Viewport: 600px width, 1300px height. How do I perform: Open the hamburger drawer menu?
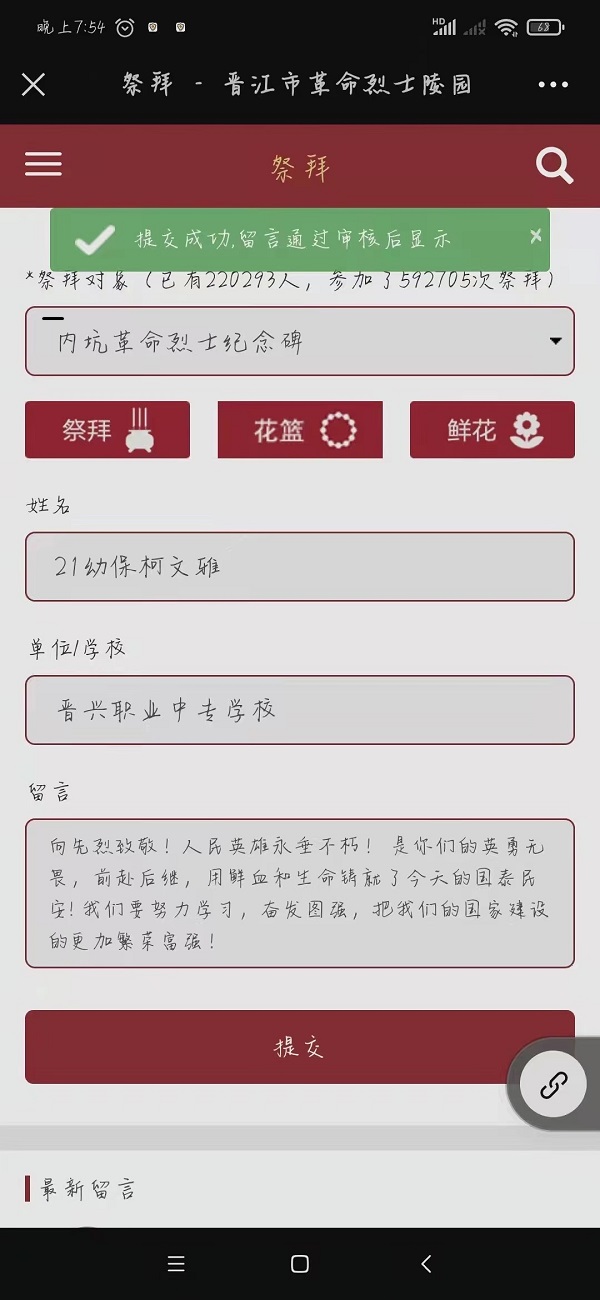(x=43, y=164)
